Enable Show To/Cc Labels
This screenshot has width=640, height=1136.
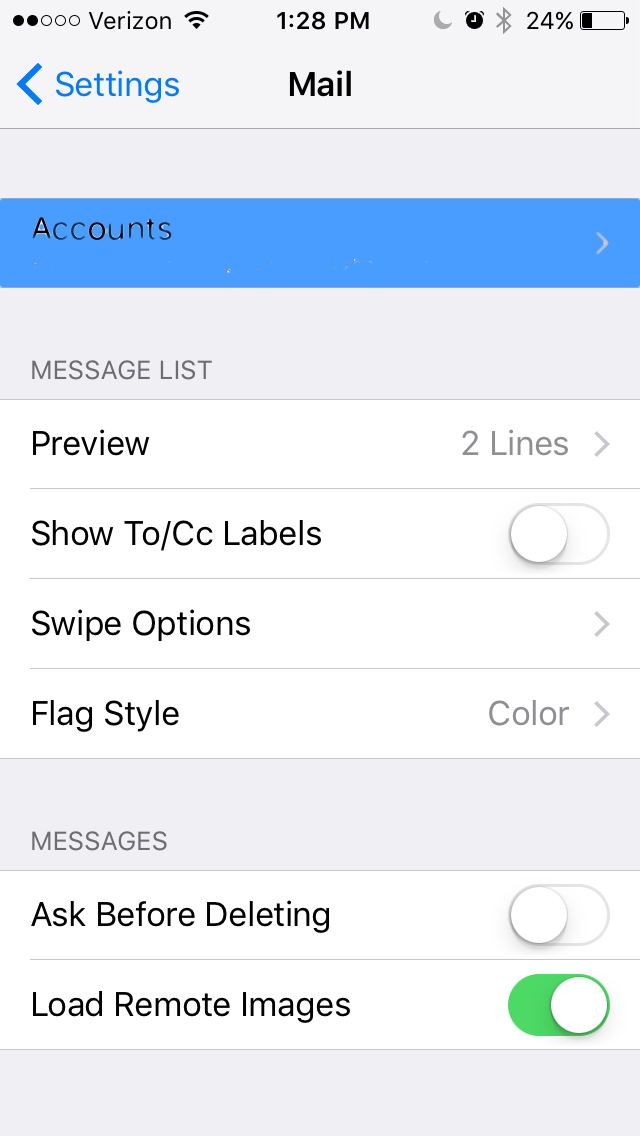(x=559, y=534)
